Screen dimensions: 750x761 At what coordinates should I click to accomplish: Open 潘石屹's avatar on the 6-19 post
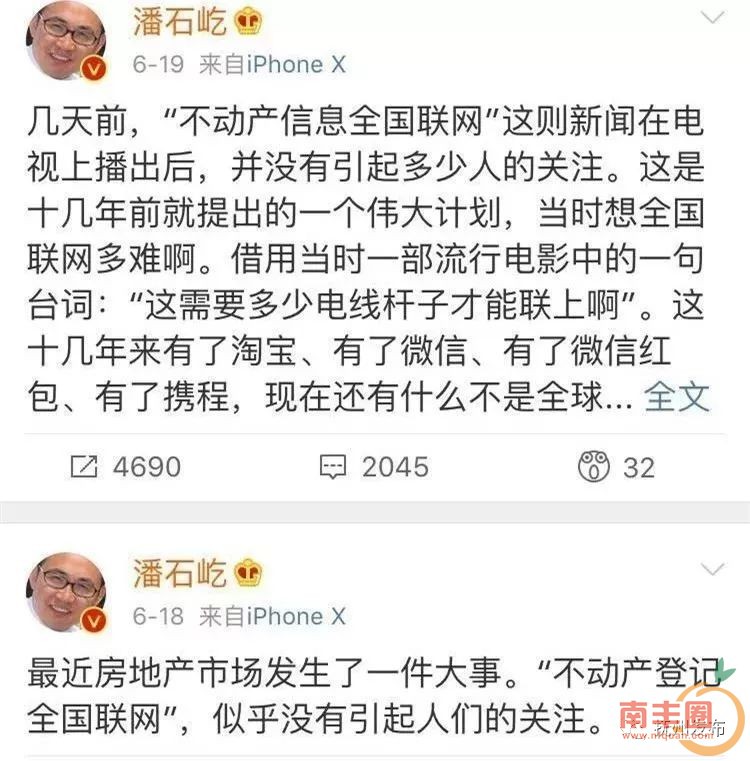[x=65, y=42]
